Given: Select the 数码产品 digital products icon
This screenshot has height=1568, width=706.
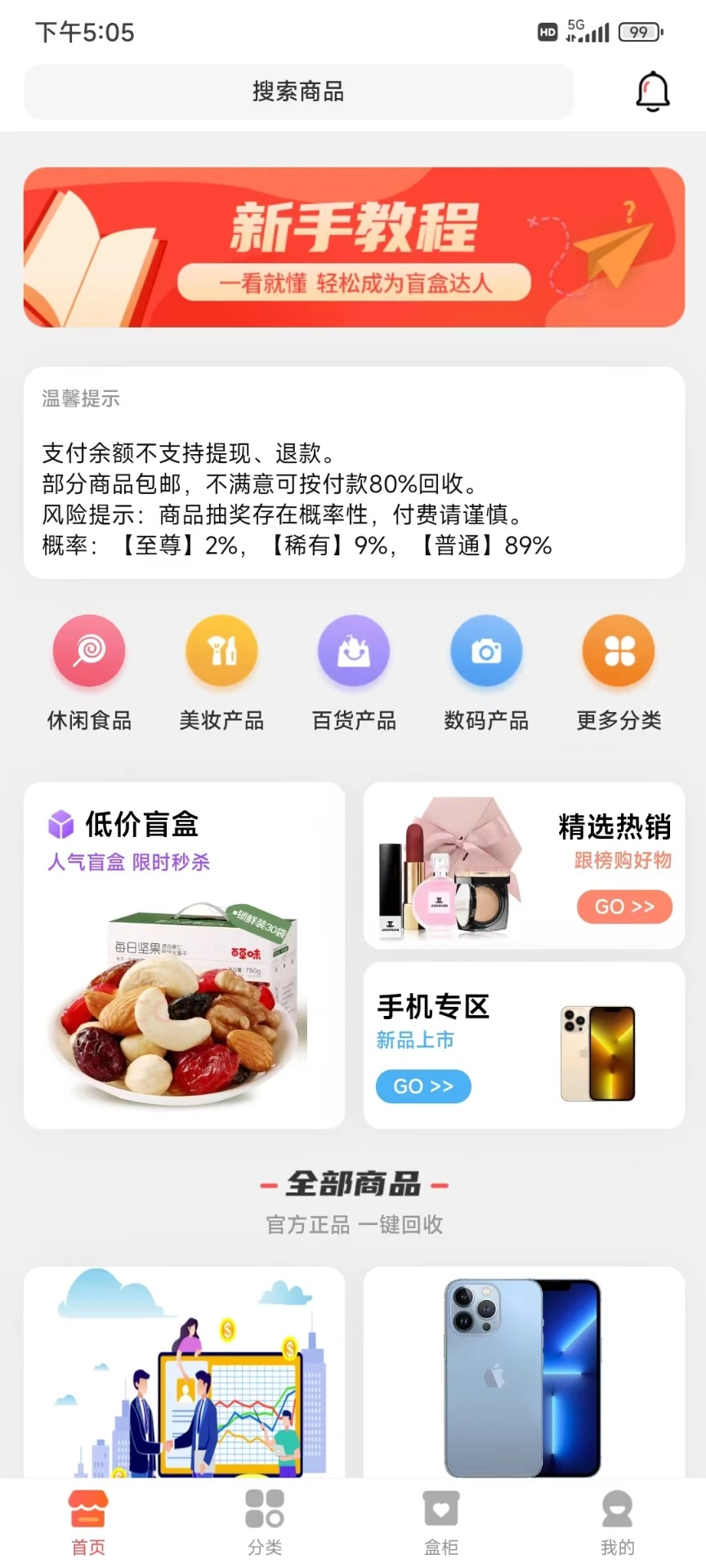Looking at the screenshot, I should (485, 651).
